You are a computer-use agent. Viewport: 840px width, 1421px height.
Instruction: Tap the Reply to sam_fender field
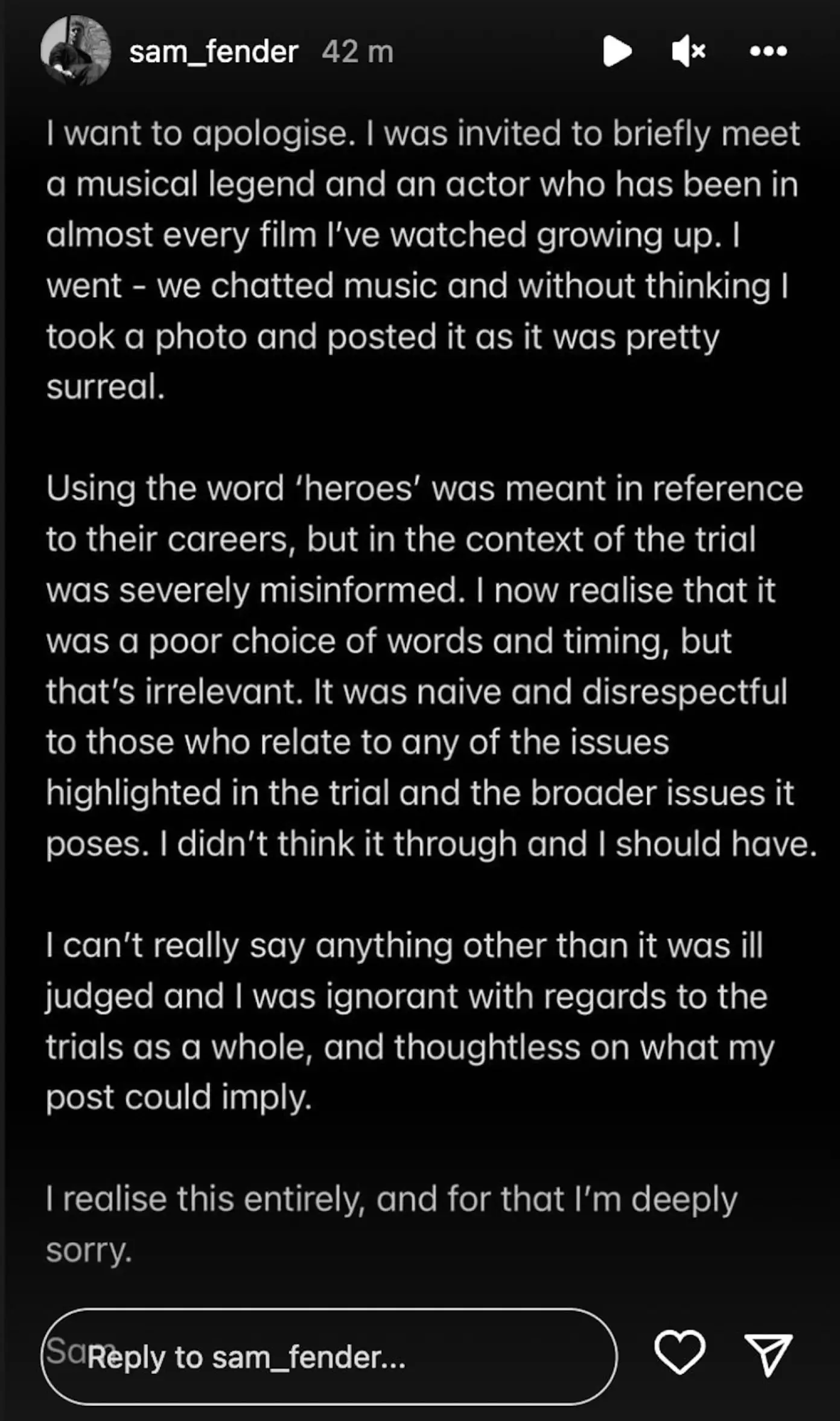(x=329, y=1356)
